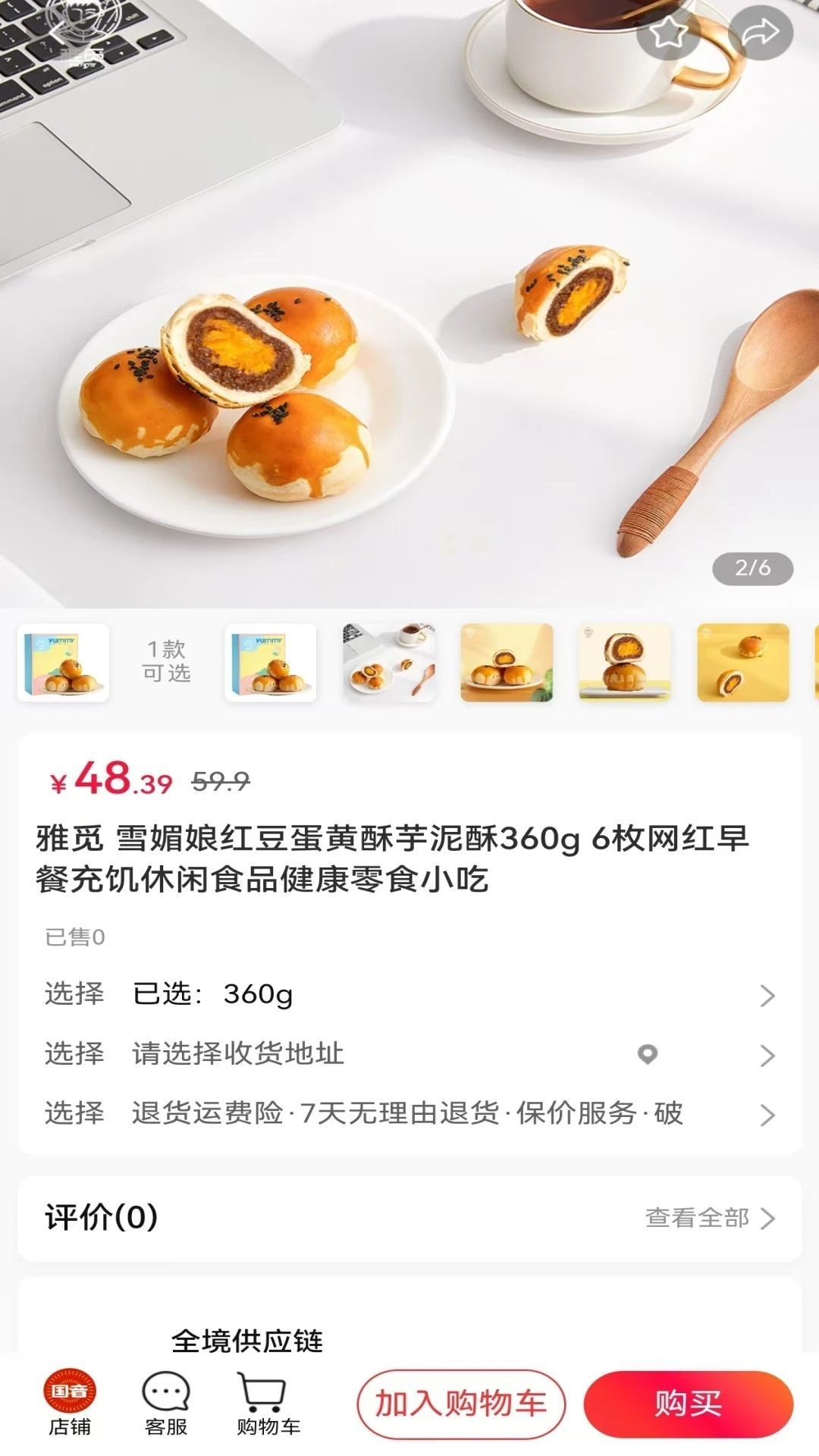Select the first product box thumbnail
The height and width of the screenshot is (1456, 819).
point(63,661)
